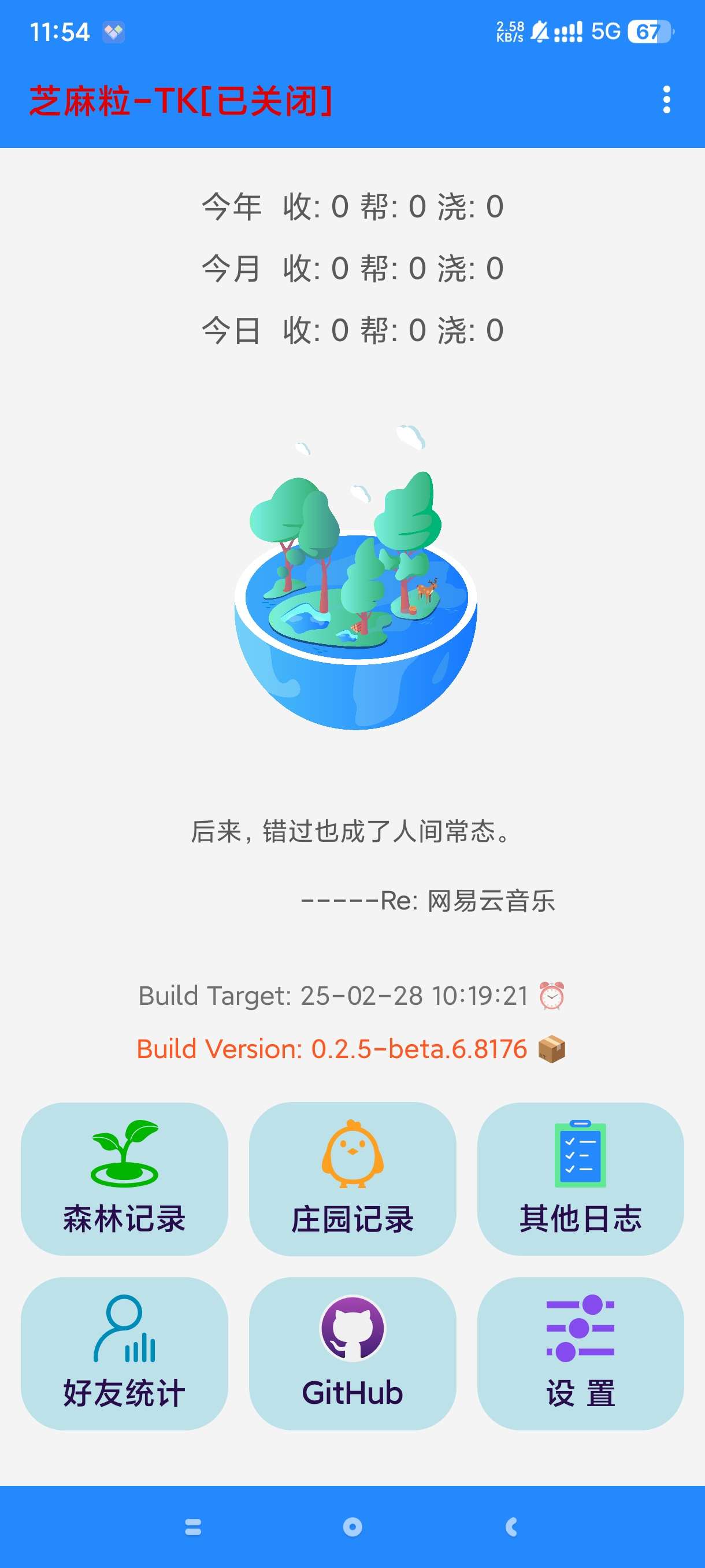Go to 设置 settings
The height and width of the screenshot is (1568, 705).
580,1353
